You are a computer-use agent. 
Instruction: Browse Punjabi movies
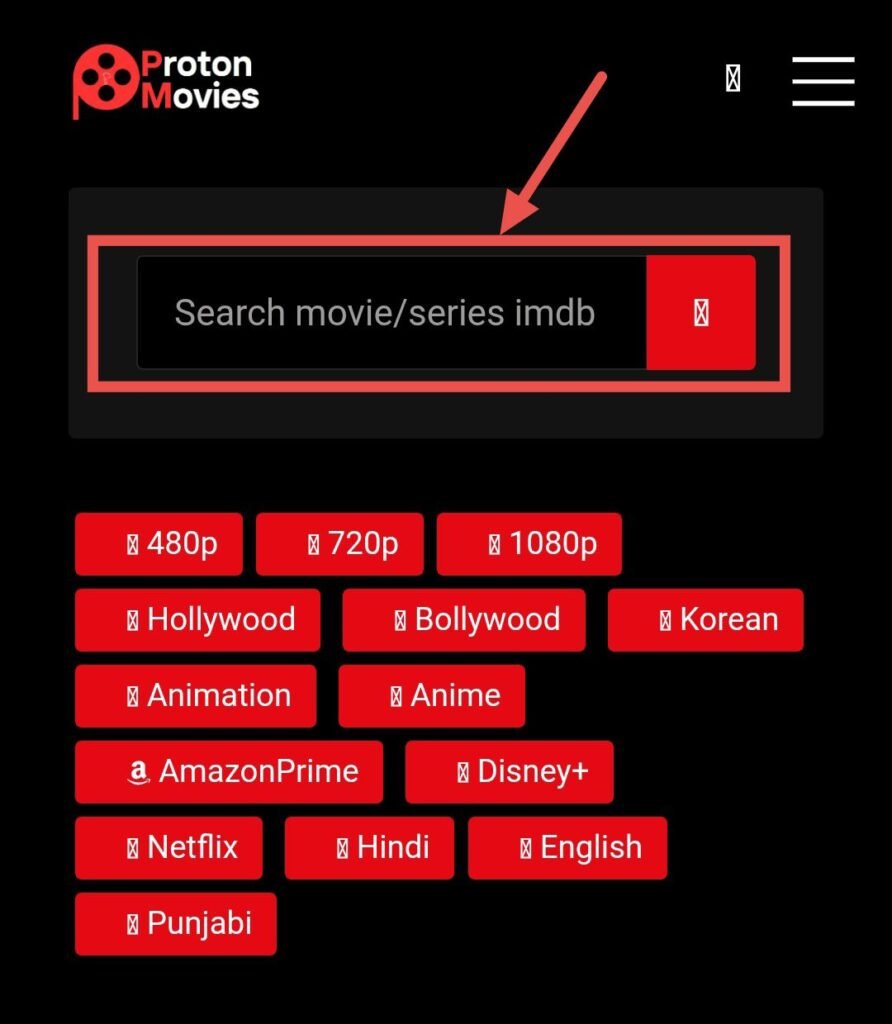pyautogui.click(x=176, y=924)
